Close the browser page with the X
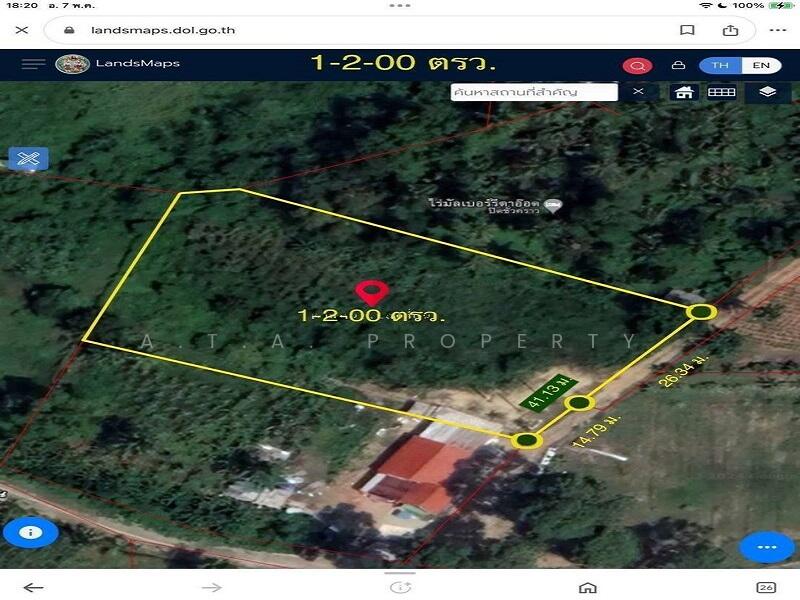The image size is (800, 600). click(x=22, y=30)
